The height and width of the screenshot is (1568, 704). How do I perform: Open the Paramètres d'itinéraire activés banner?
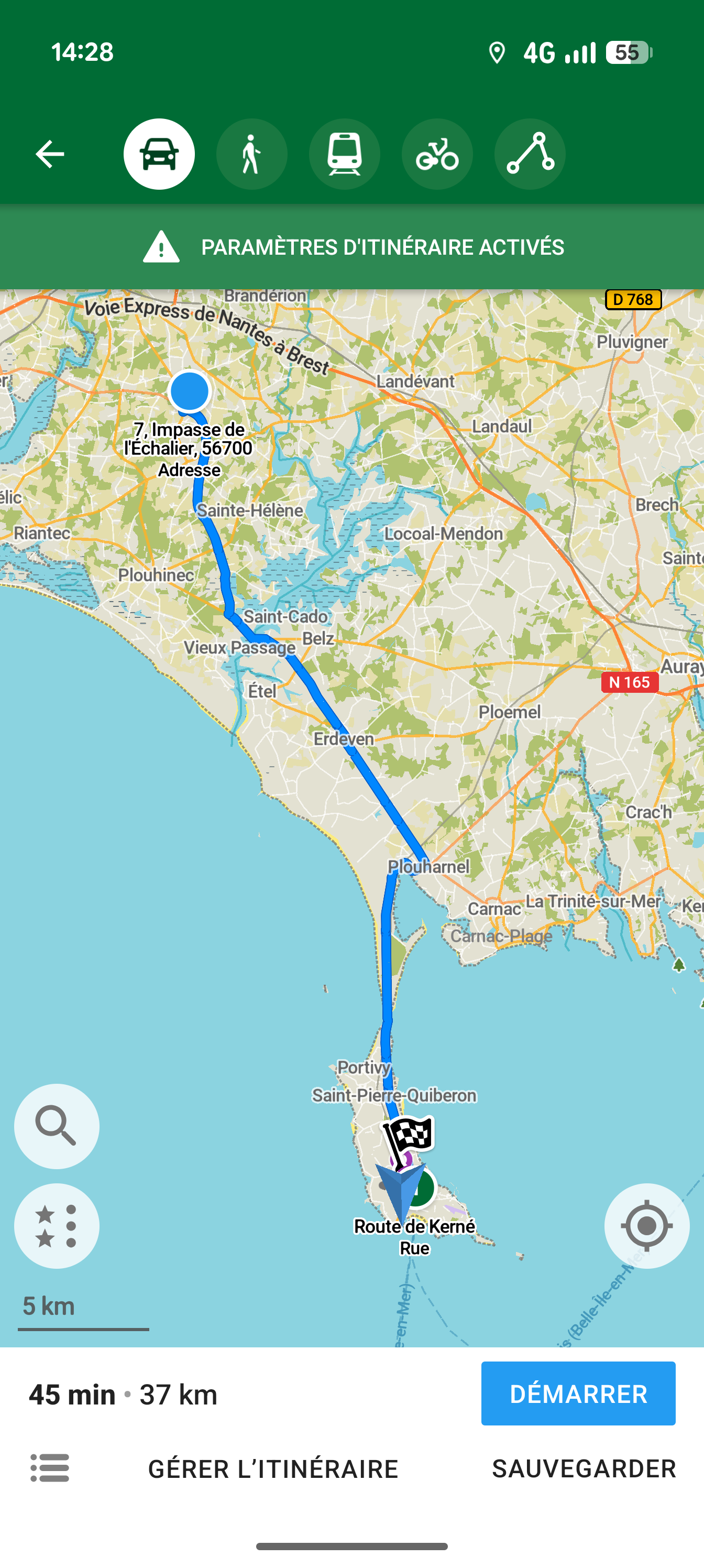351,247
